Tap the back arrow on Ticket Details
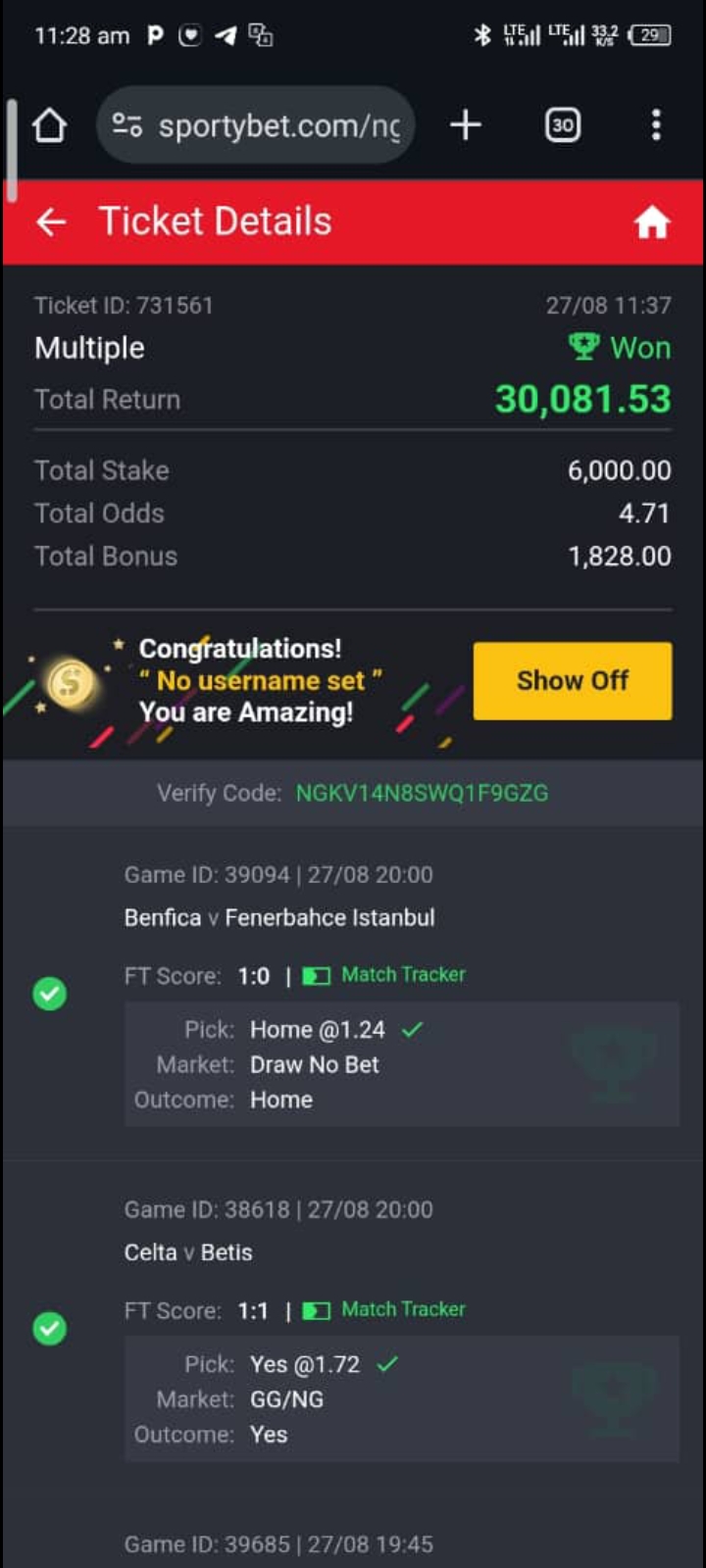 [51, 221]
